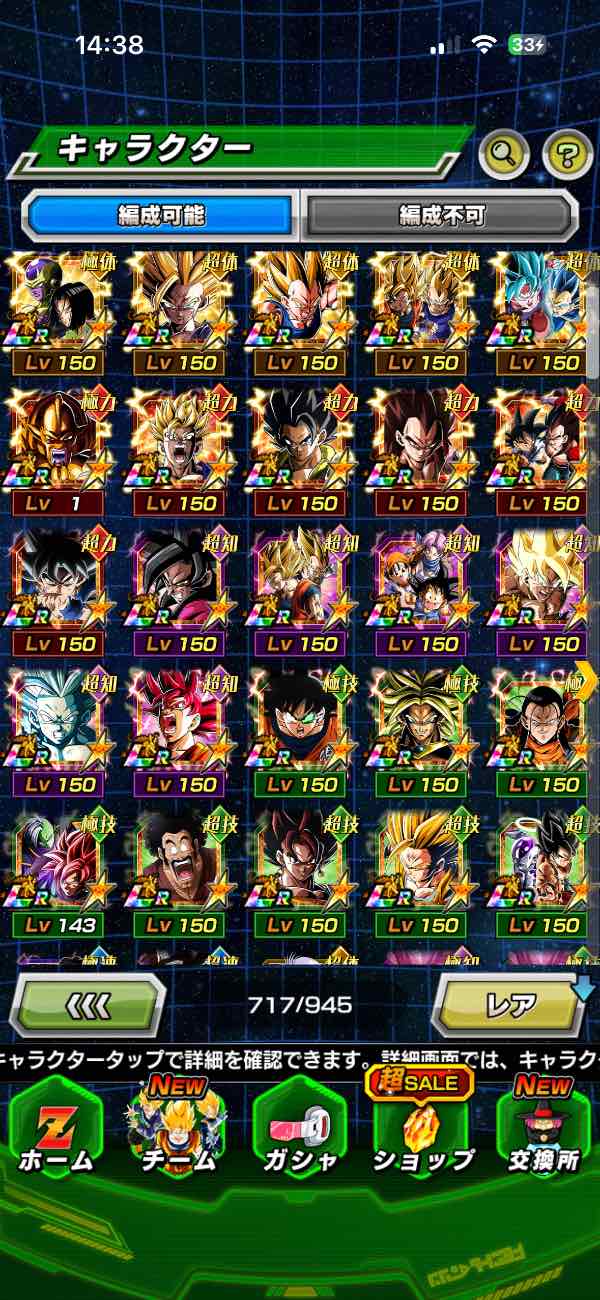
Task: Open the magnifier search icon
Action: (x=505, y=153)
